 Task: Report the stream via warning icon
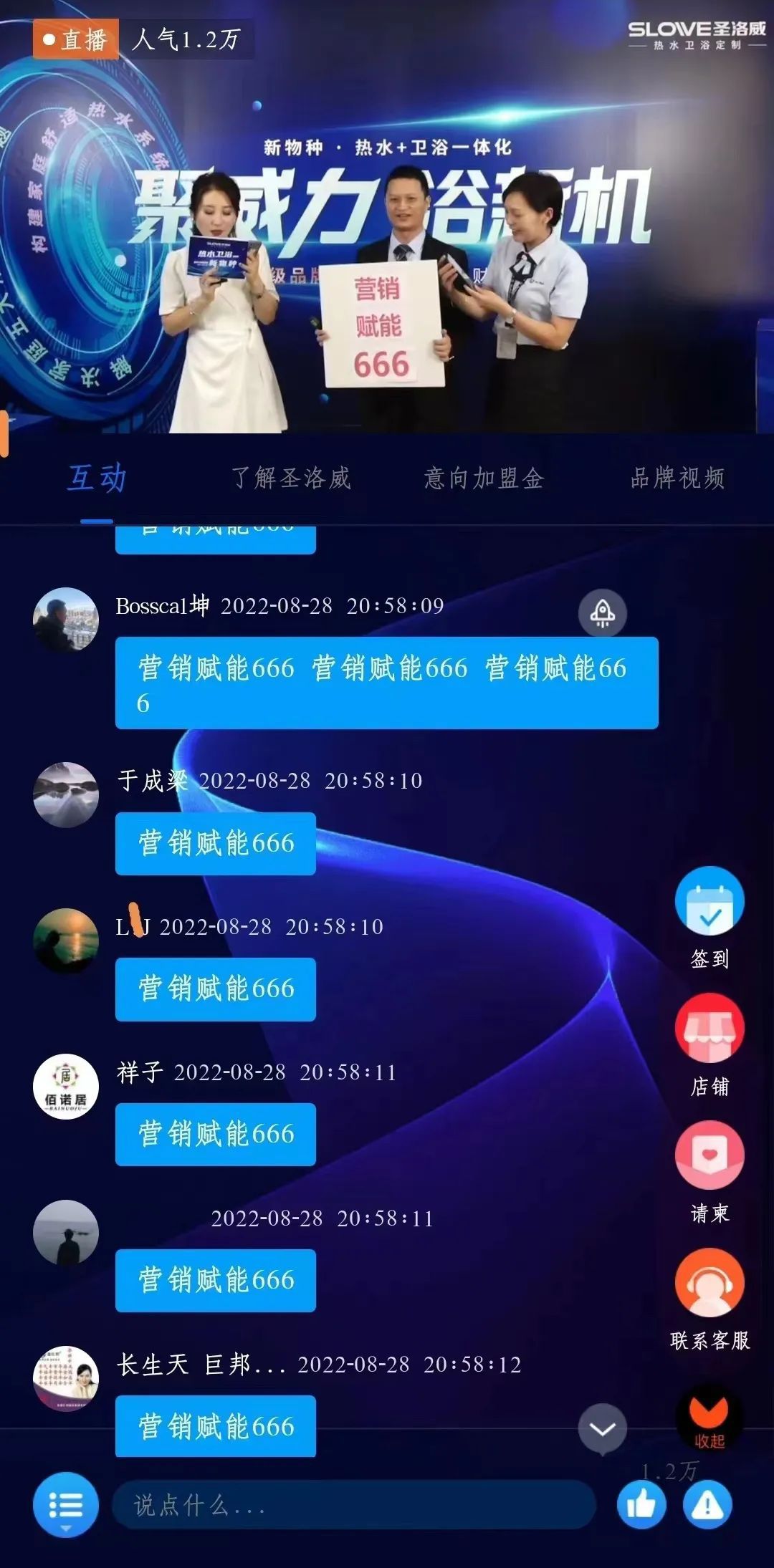pos(707,1505)
